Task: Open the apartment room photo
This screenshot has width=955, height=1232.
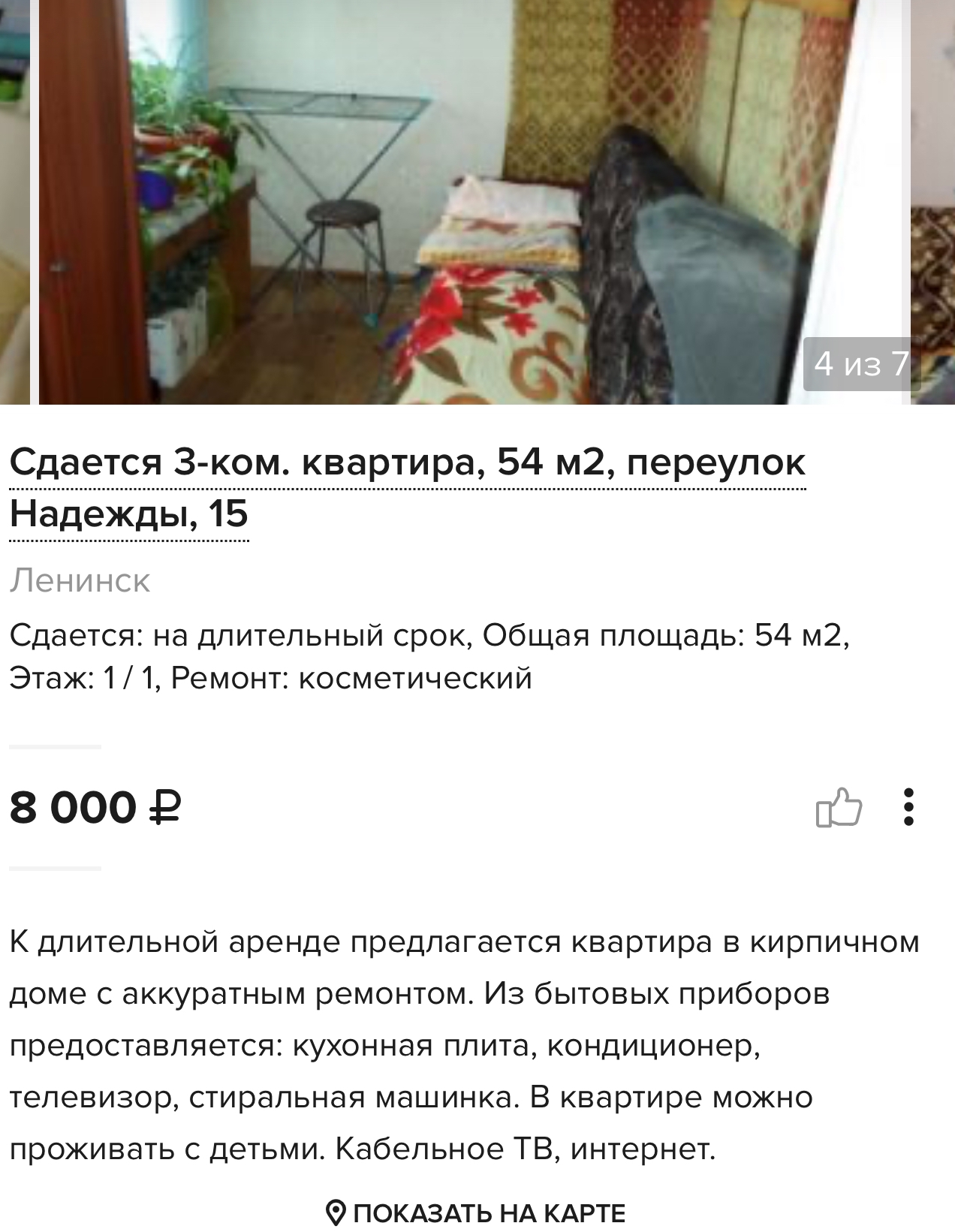Action: tap(473, 203)
